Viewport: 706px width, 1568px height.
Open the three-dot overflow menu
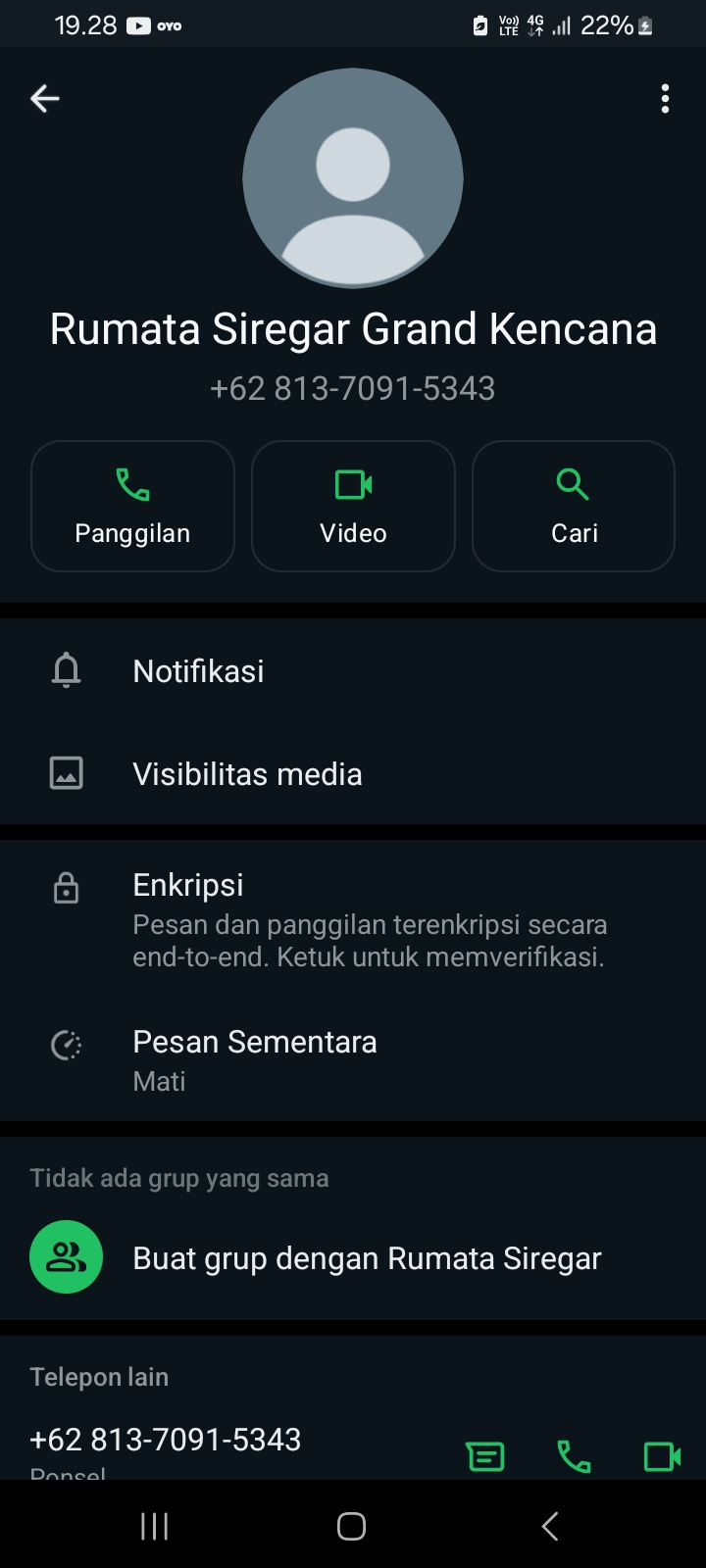[665, 98]
